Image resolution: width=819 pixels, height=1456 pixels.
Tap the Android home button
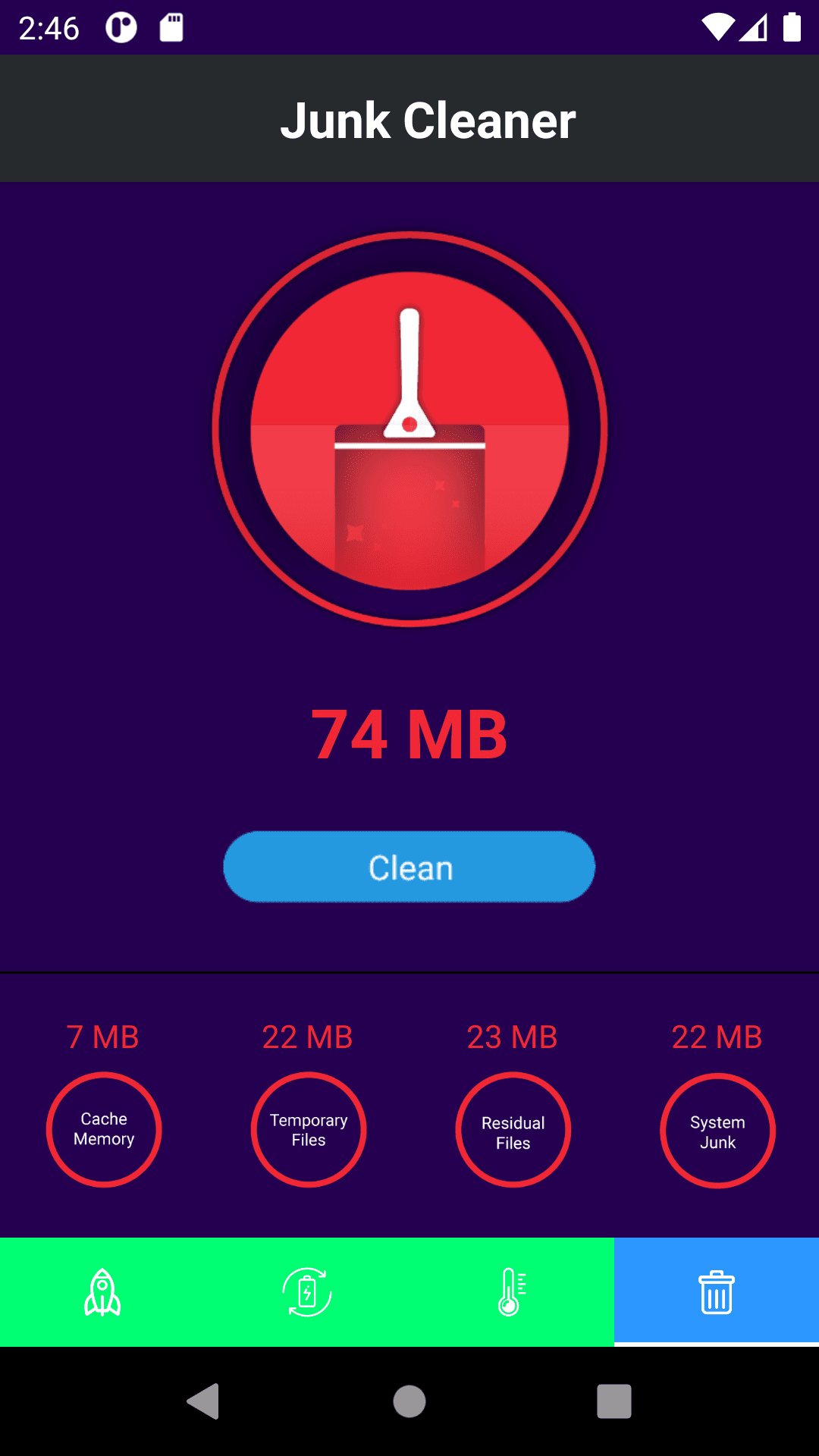(x=409, y=1399)
